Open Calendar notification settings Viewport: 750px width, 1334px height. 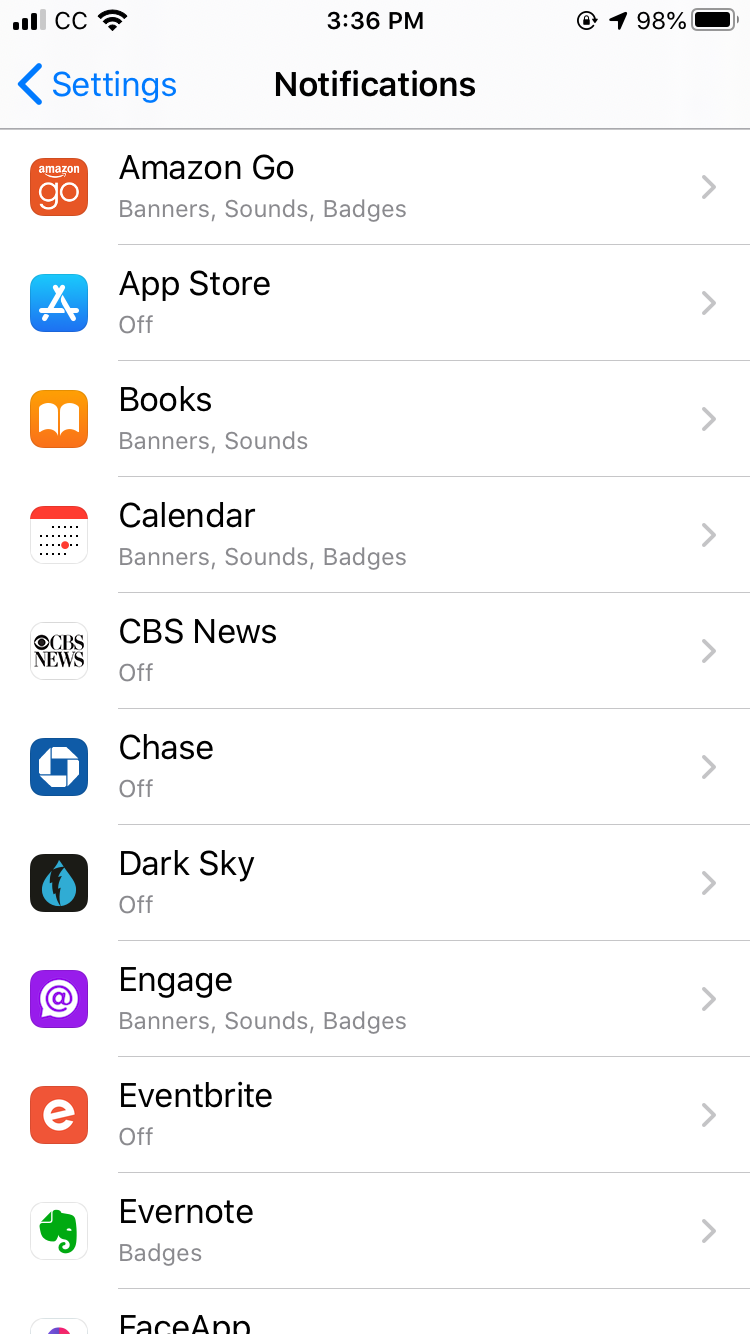click(375, 535)
